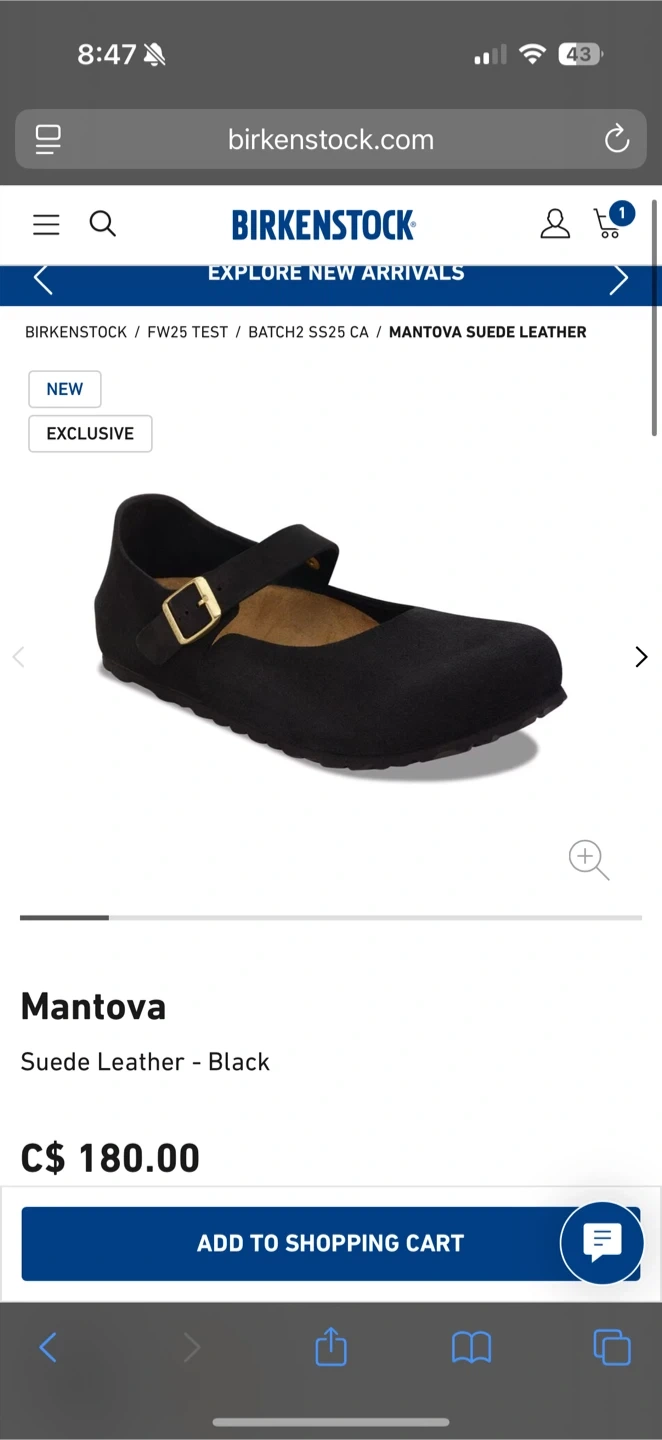Open Safari tabs overview
662x1440 pixels.
click(612, 1348)
